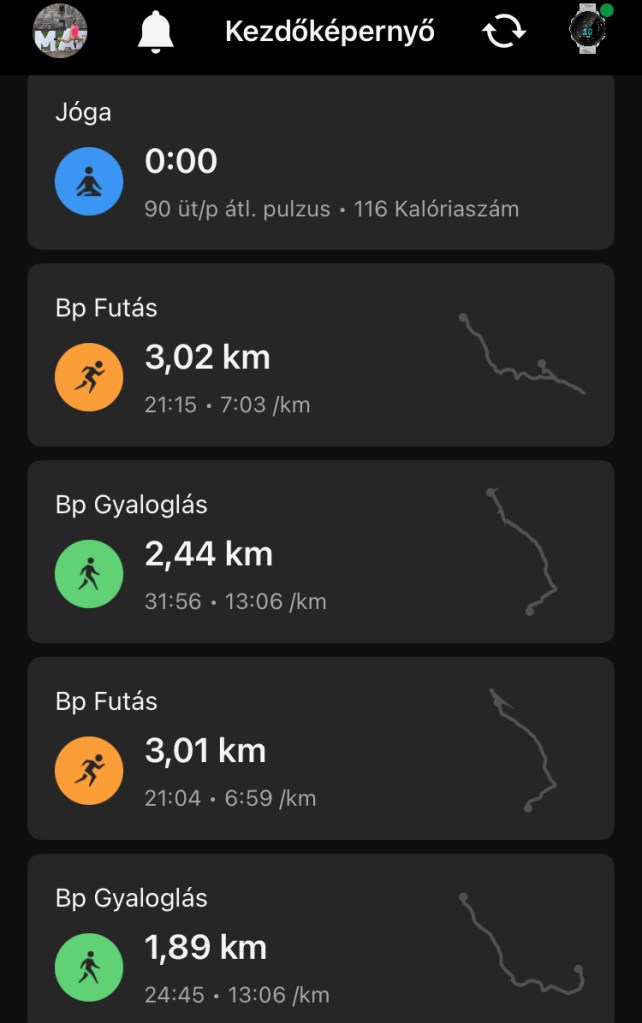This screenshot has height=1023, width=642.
Task: Open the 3,01 km Bp Futás run
Action: pyautogui.click(x=320, y=748)
